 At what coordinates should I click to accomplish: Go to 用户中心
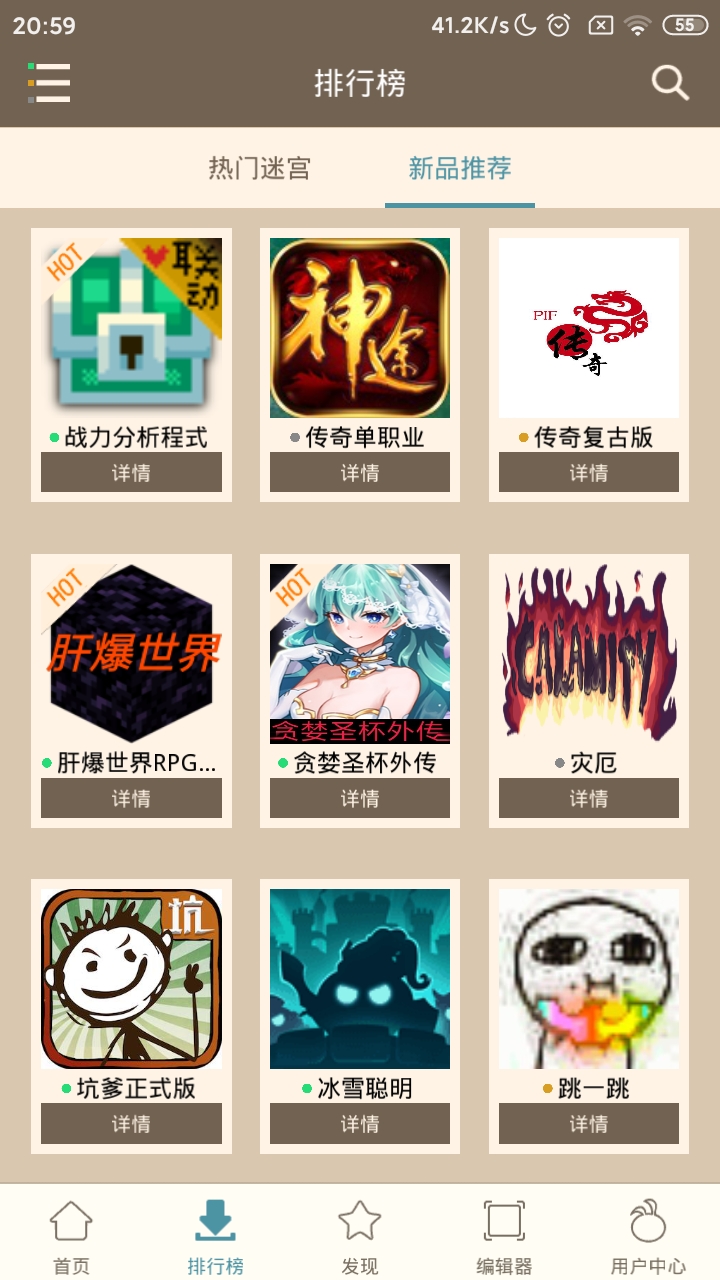(648, 1236)
